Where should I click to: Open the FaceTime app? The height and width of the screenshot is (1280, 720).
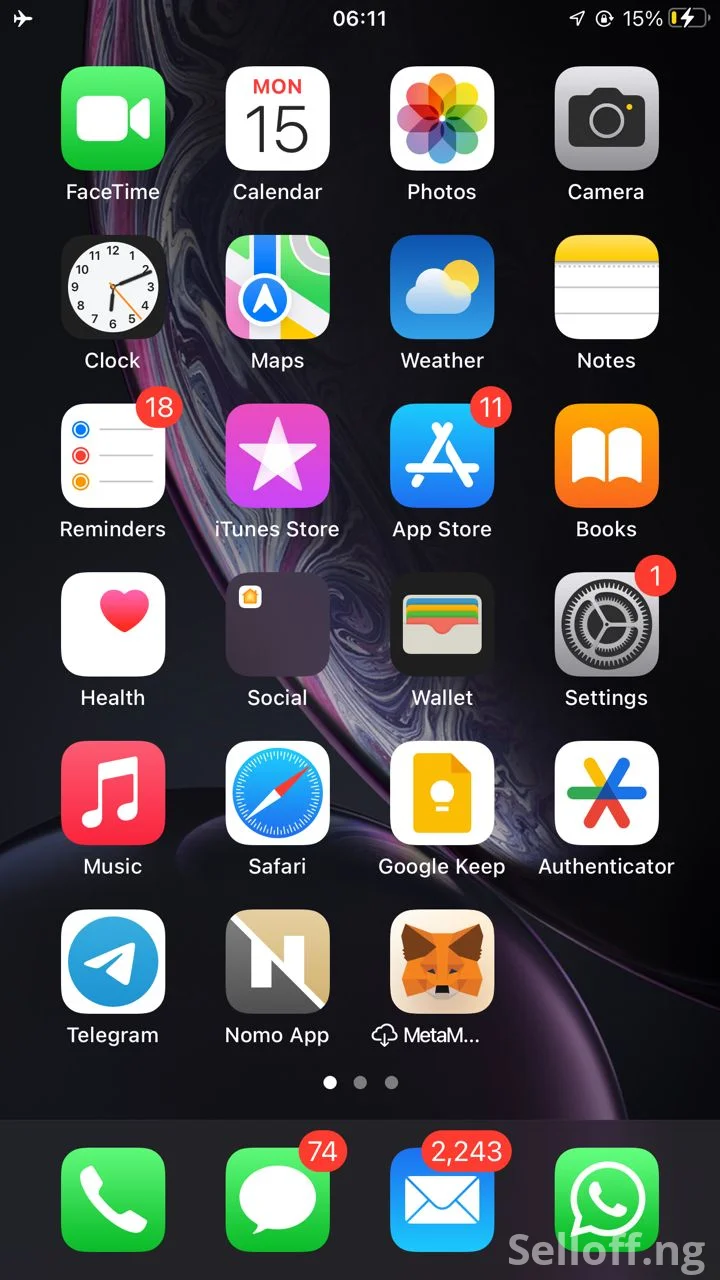[x=113, y=119]
